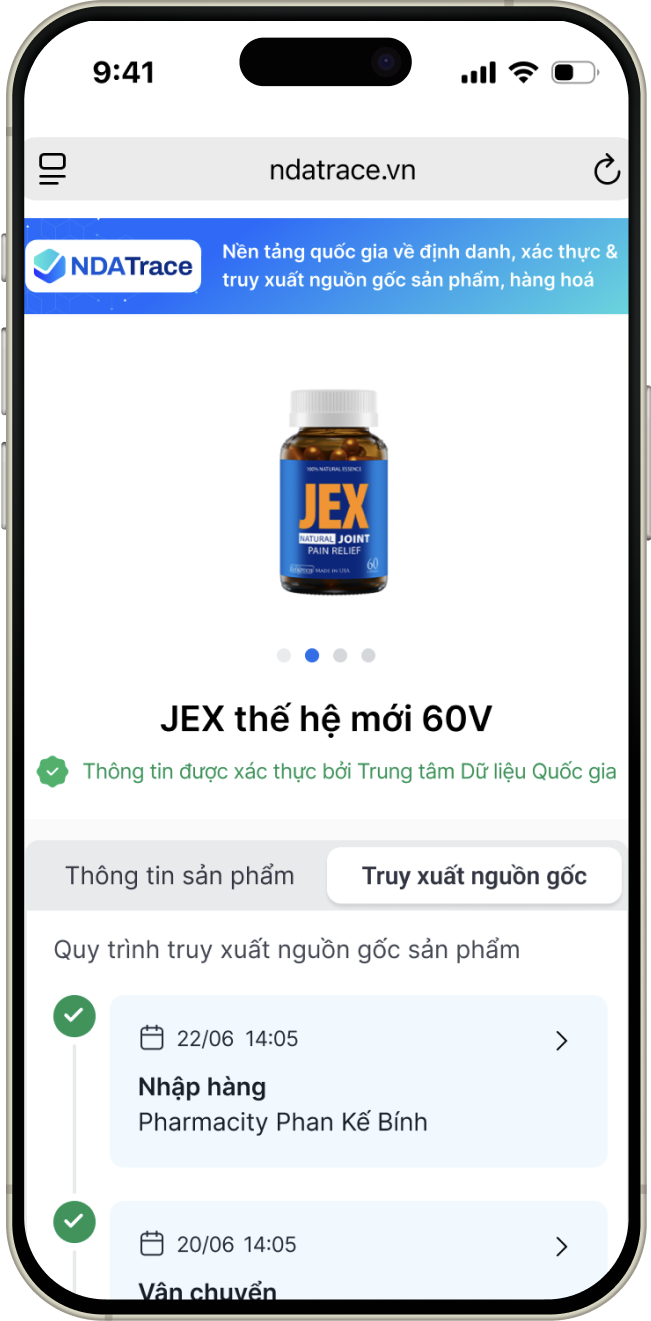Reload the ndatrace.vn page
Viewport: 651px width, 1321px height.
click(x=606, y=170)
